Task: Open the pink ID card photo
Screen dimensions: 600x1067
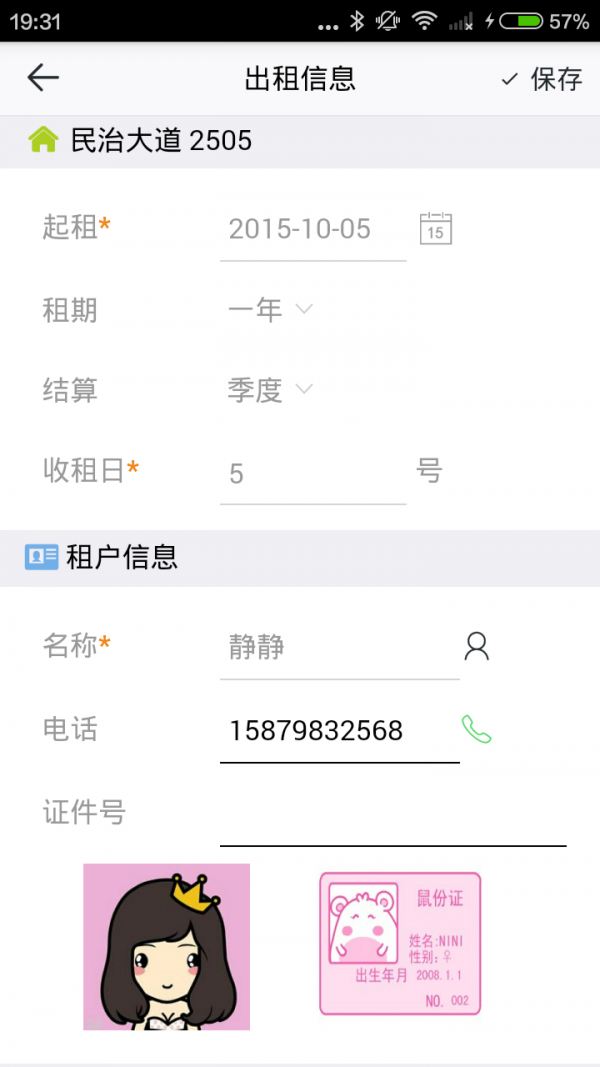Action: tap(400, 943)
